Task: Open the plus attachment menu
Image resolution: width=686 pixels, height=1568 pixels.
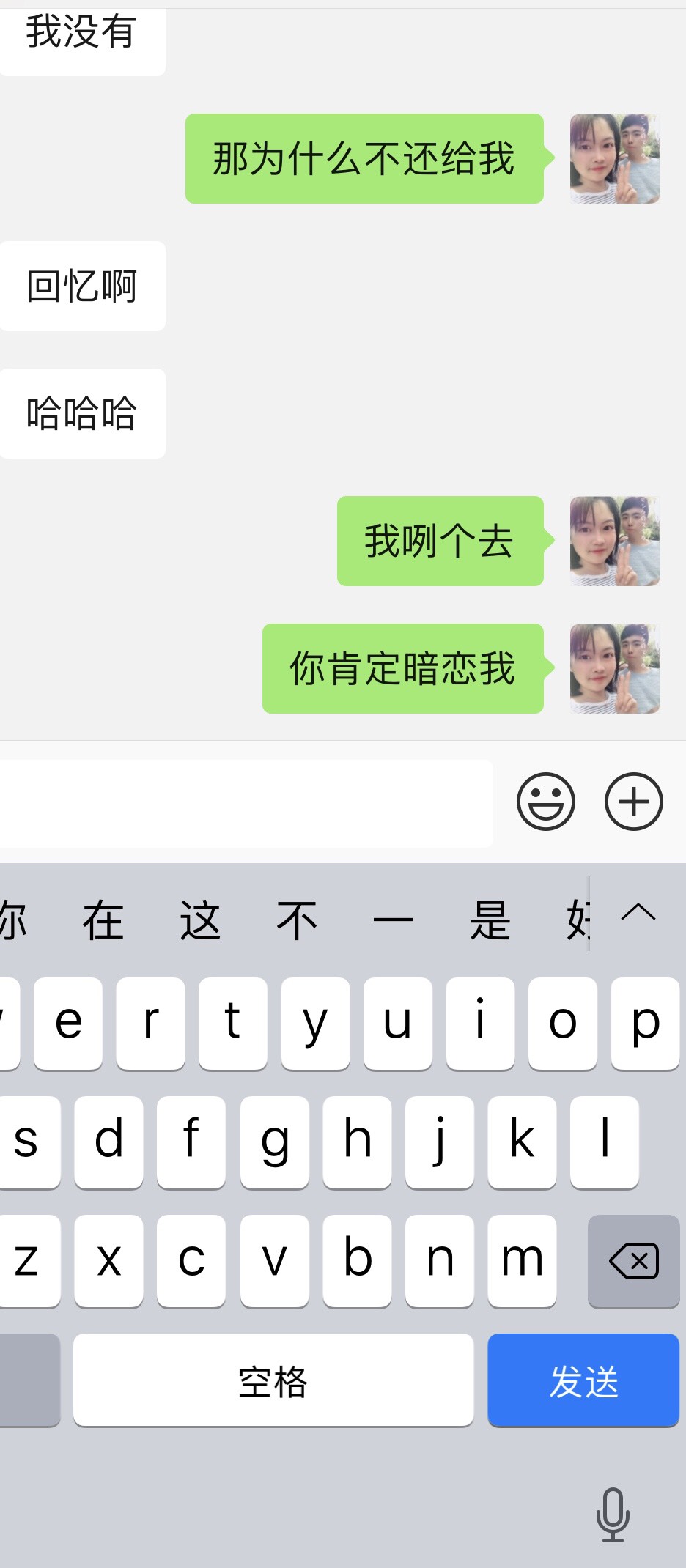Action: click(633, 802)
